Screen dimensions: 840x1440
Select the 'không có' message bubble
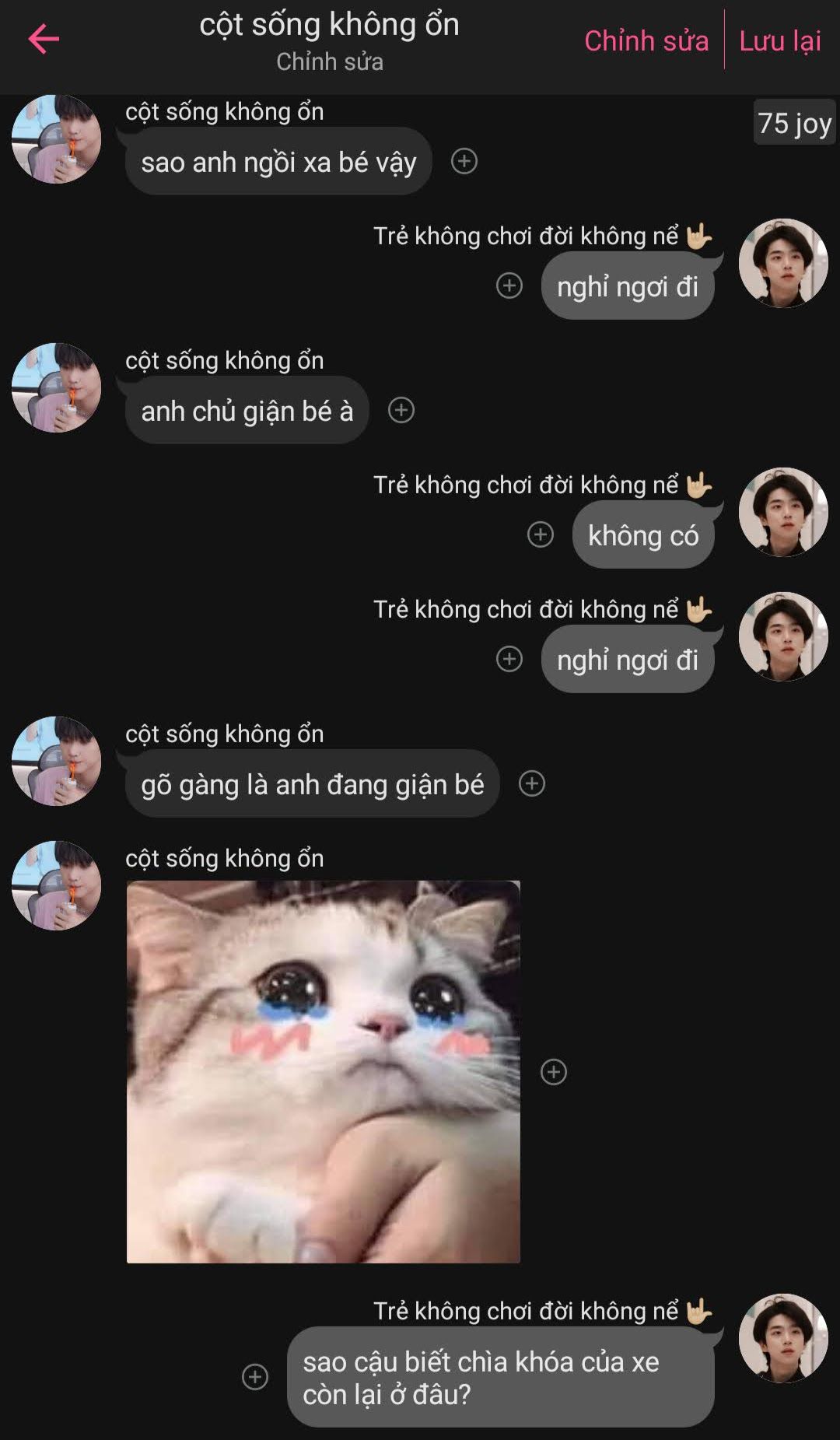(642, 535)
